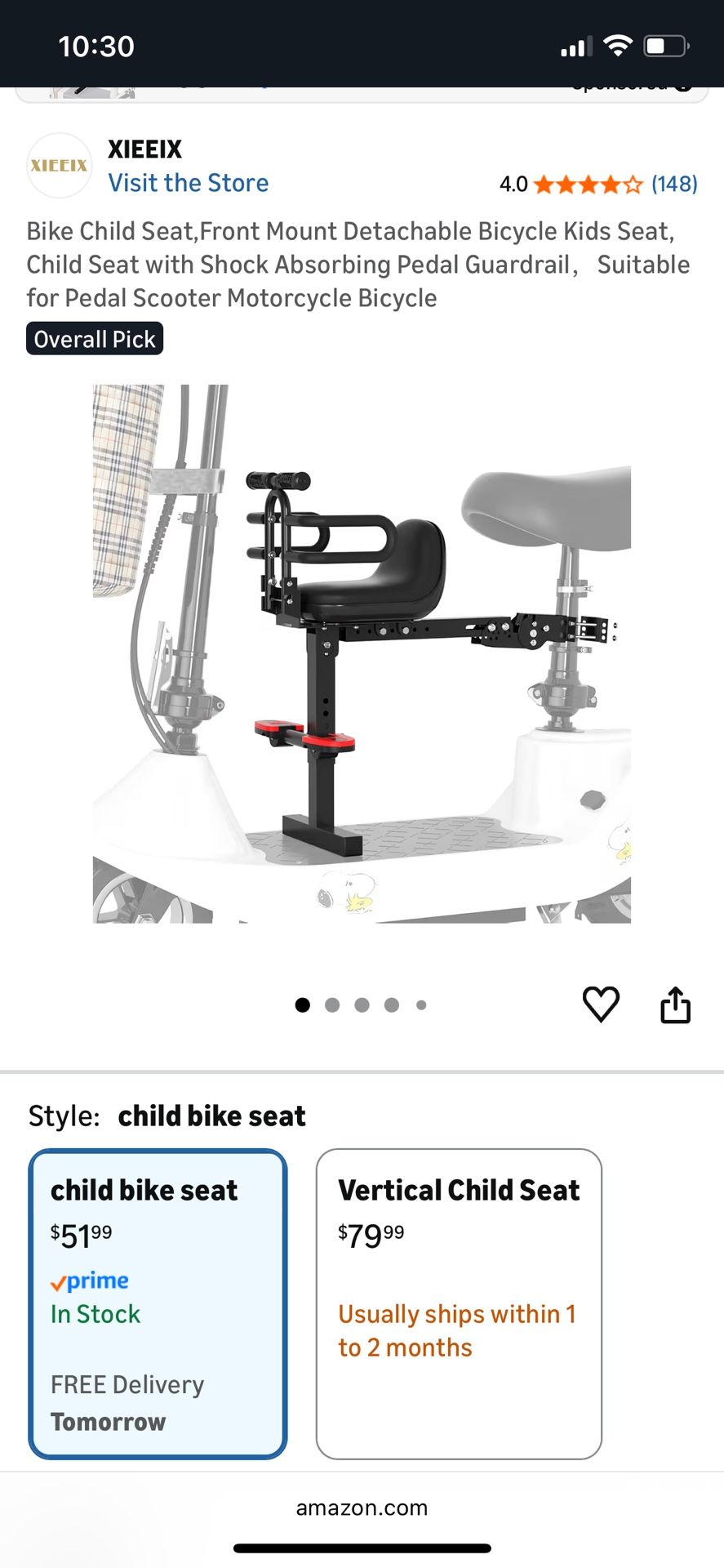Tap the amazon.com address bar
This screenshot has width=724, height=1568.
point(362,1508)
